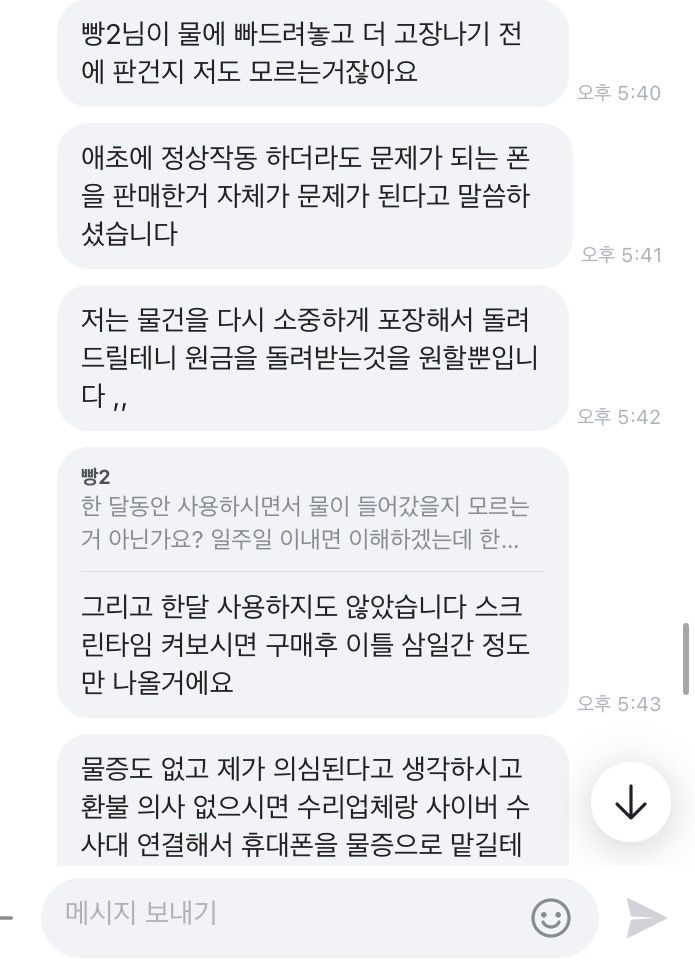
Task: Send the message with the arrow icon
Action: (646, 917)
